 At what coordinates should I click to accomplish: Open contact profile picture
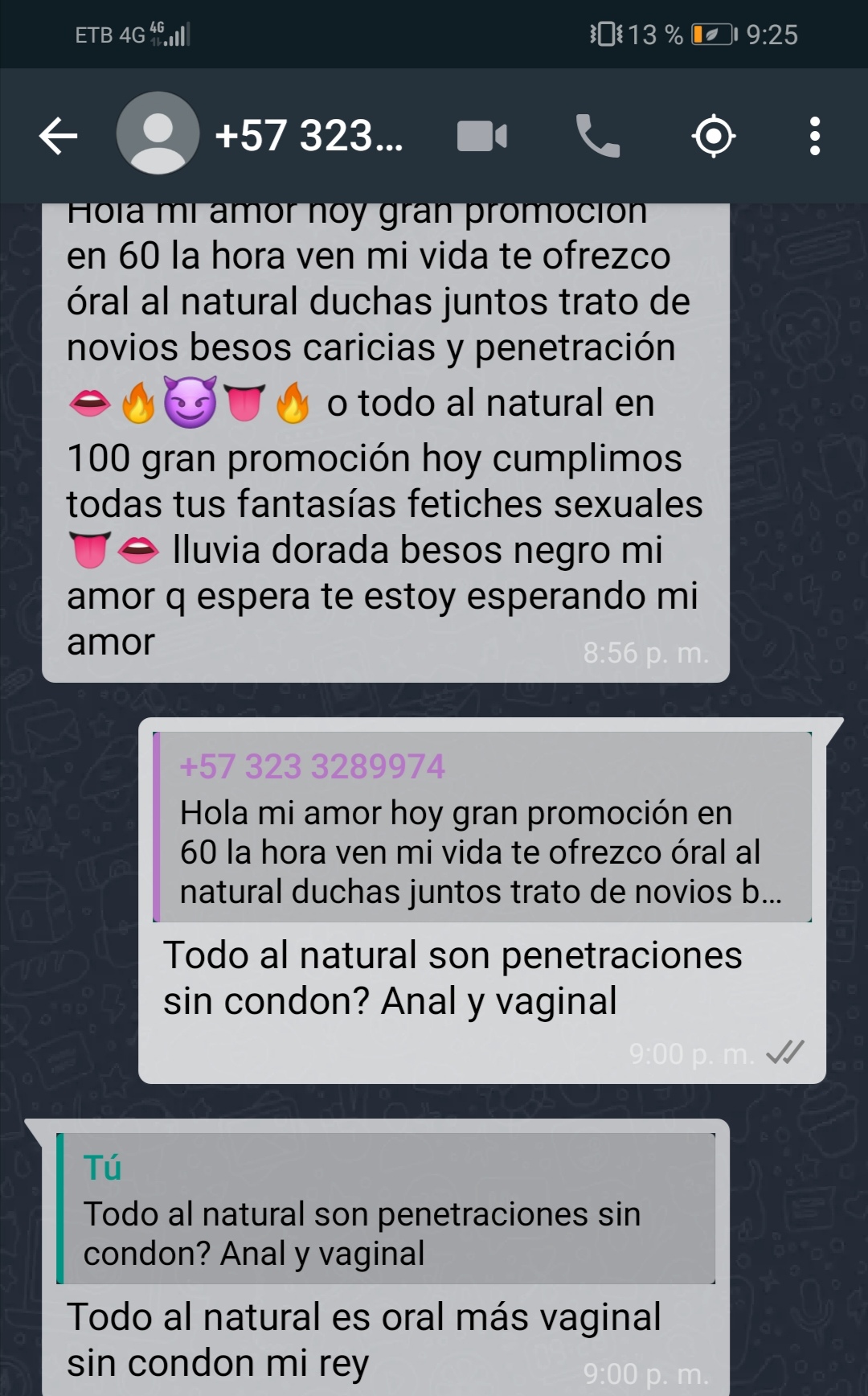(x=158, y=134)
